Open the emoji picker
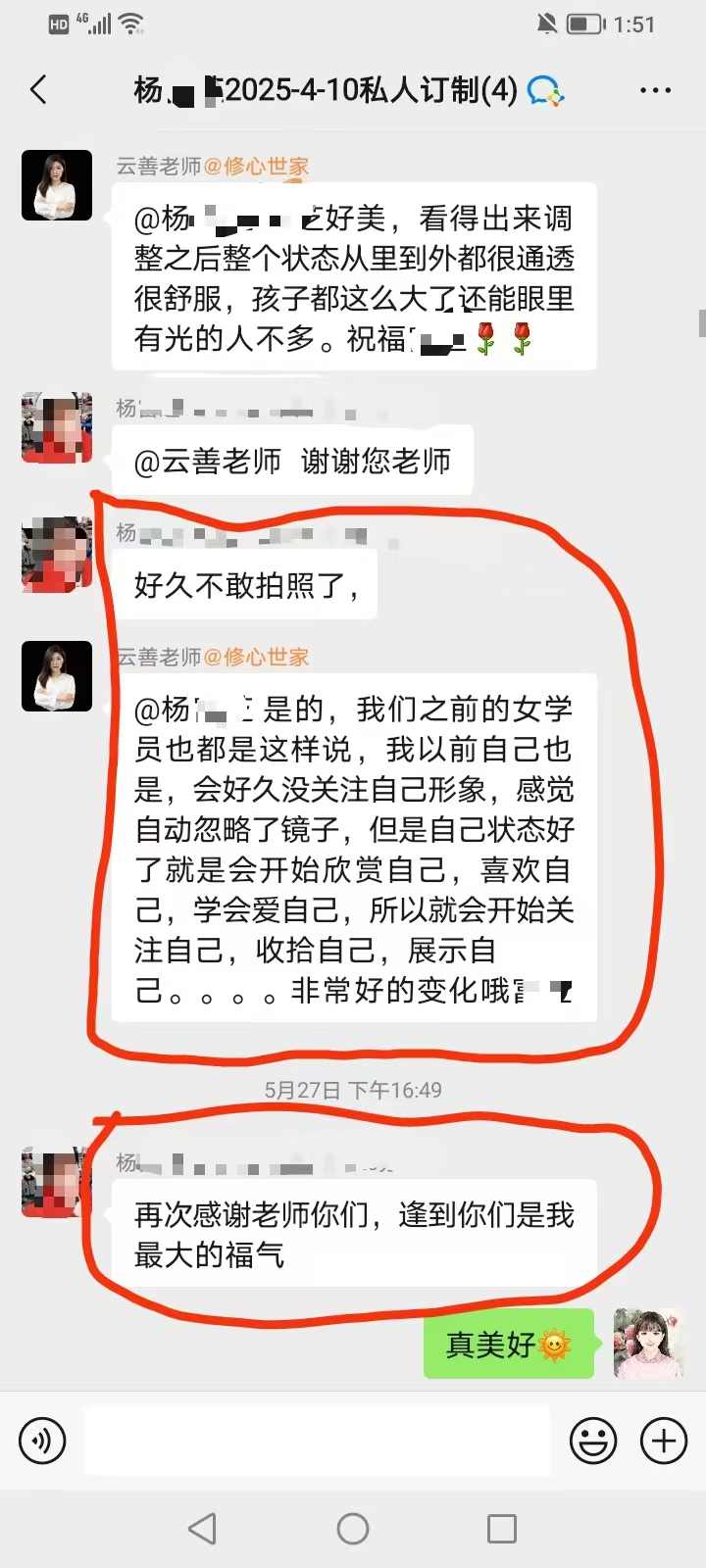 [593, 1441]
